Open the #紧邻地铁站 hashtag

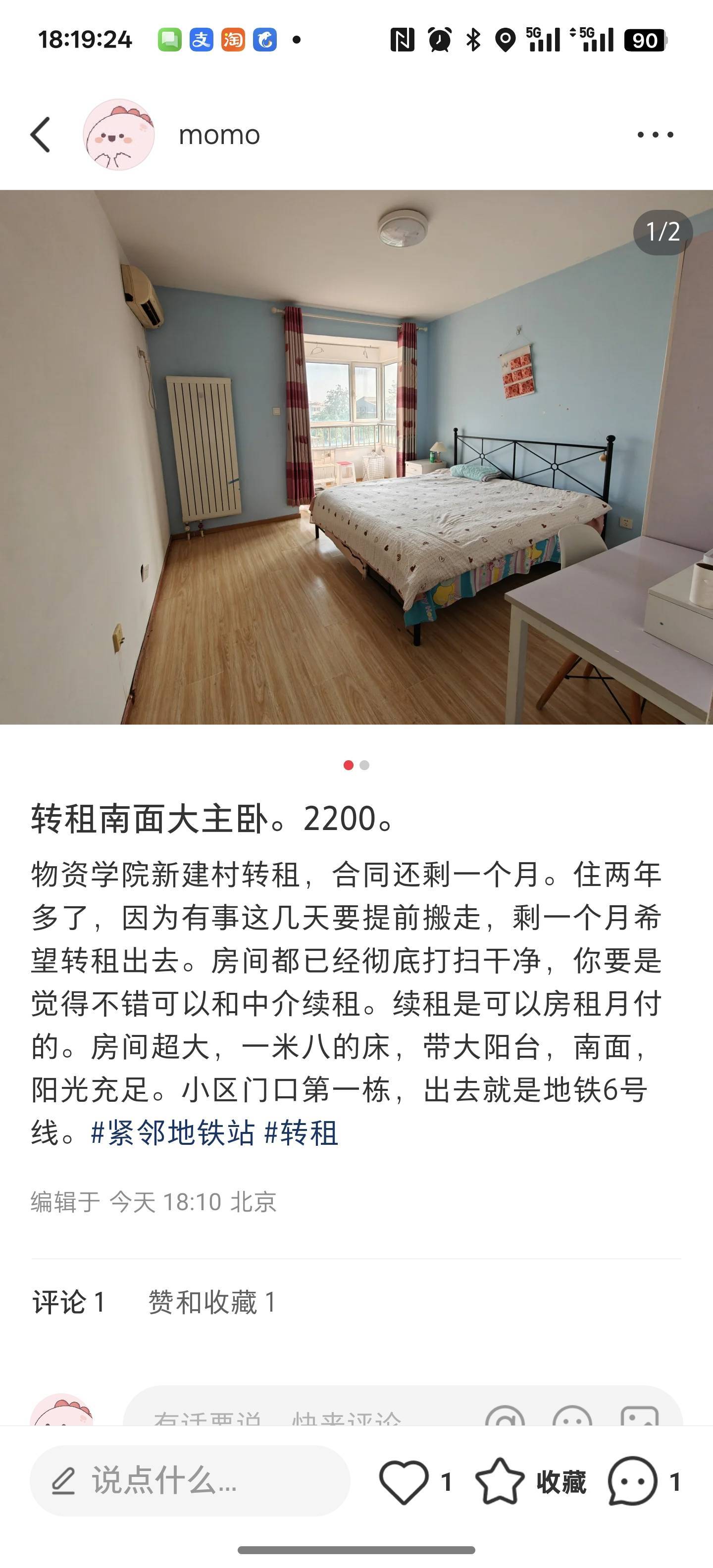coord(172,1133)
